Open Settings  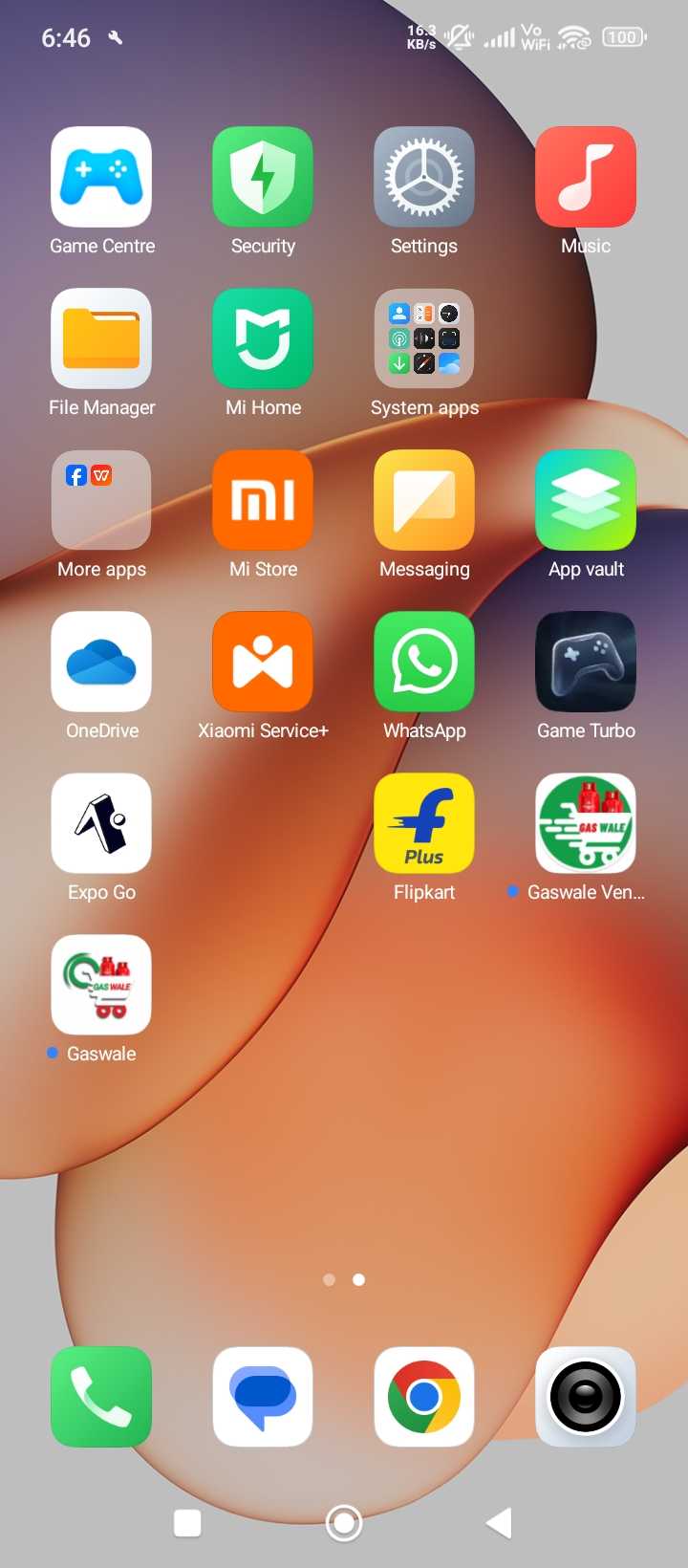click(424, 178)
